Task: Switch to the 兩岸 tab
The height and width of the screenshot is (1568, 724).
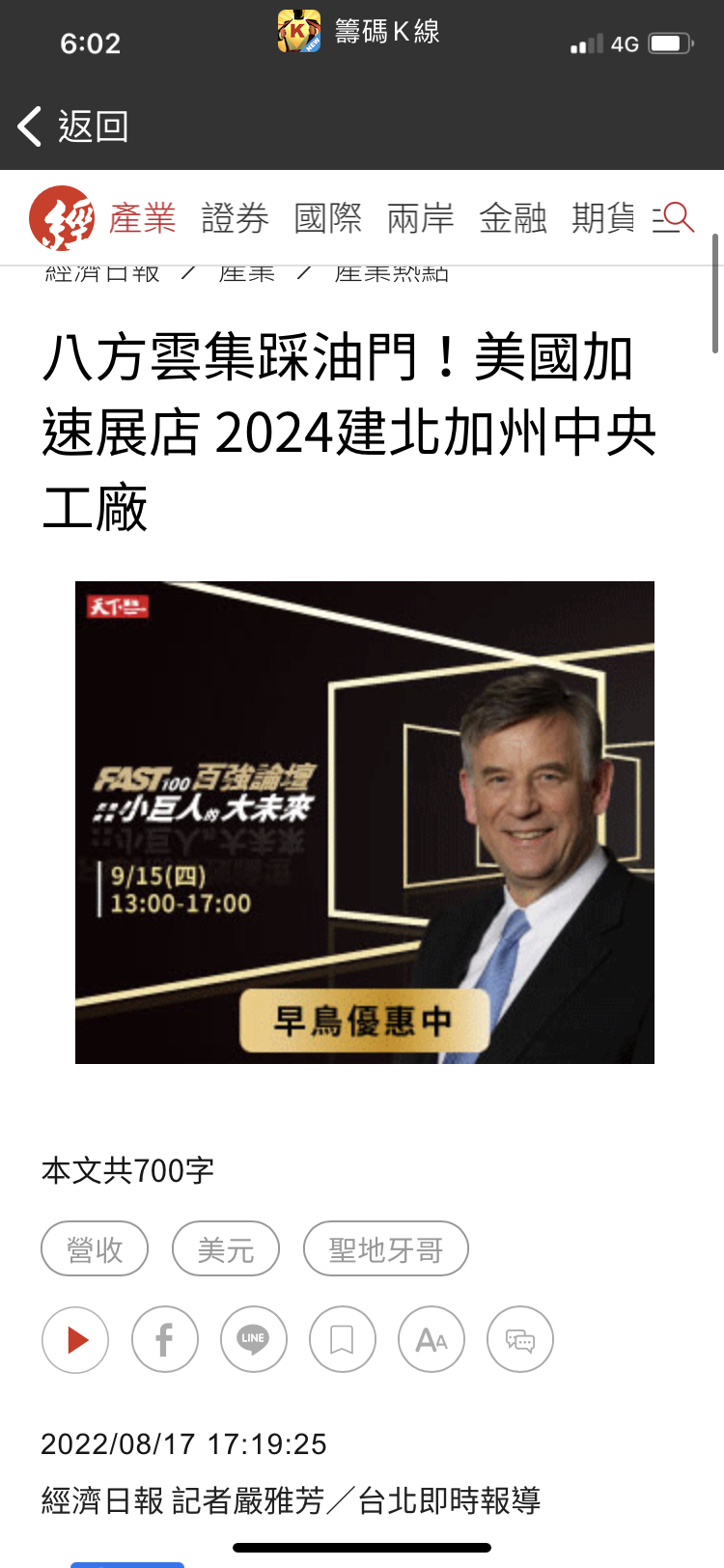Action: (x=421, y=219)
